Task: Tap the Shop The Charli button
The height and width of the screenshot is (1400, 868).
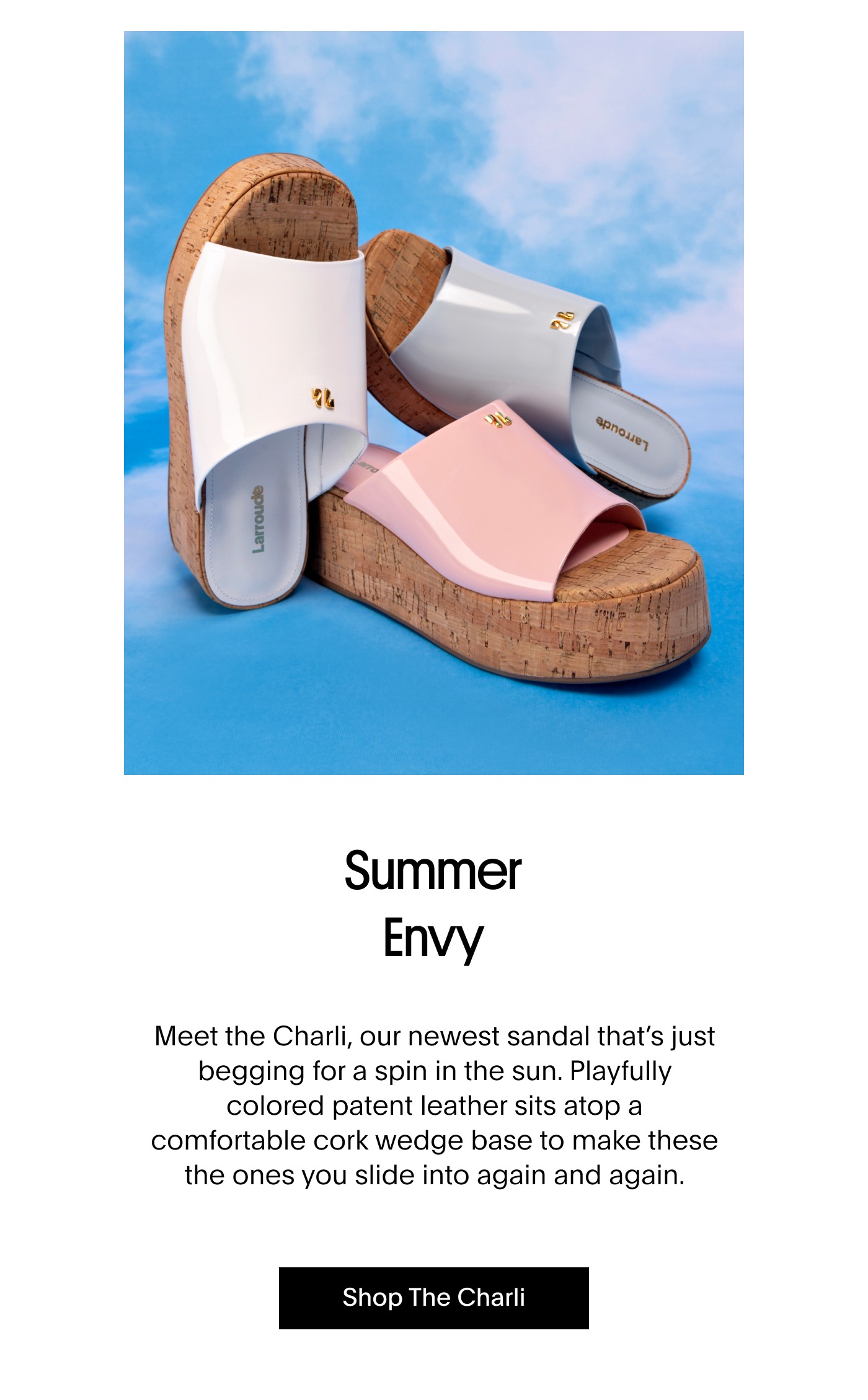Action: 433,1297
